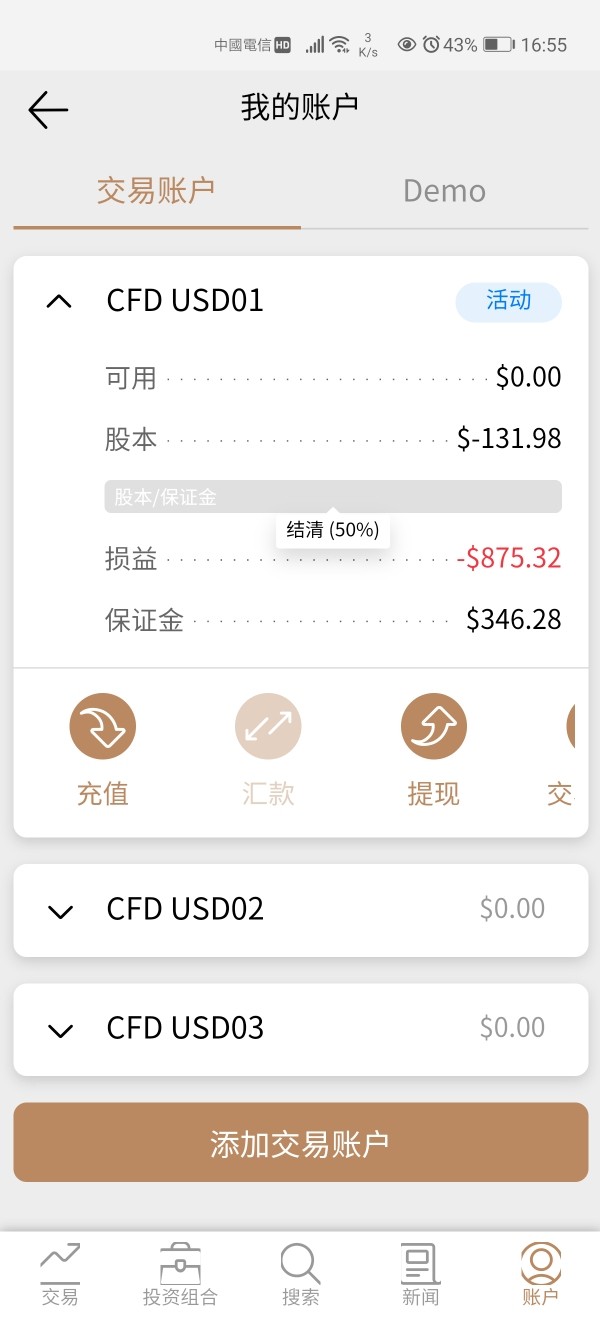
Task: Select the 交易账户 tab
Action: click(156, 191)
